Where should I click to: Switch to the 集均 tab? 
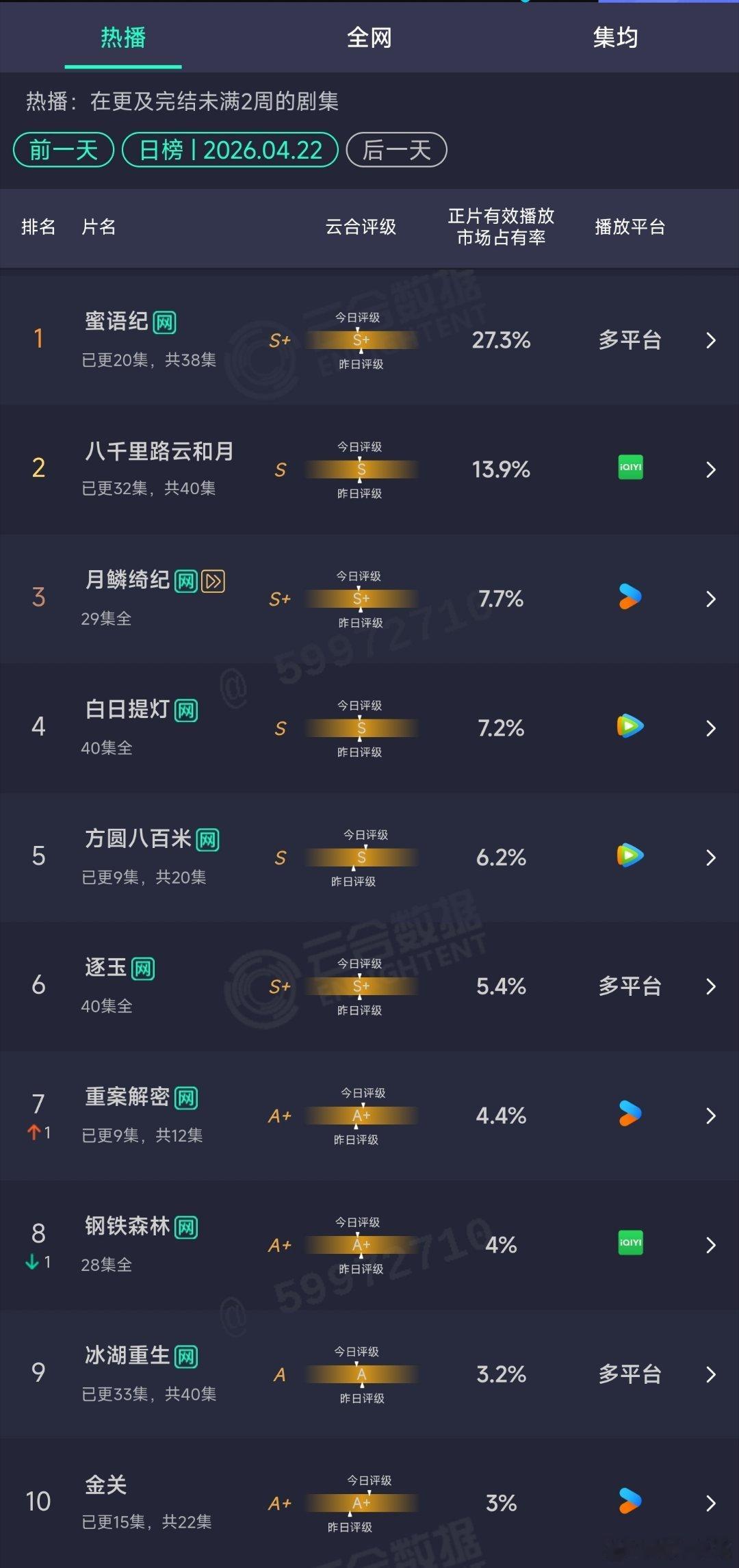click(614, 38)
